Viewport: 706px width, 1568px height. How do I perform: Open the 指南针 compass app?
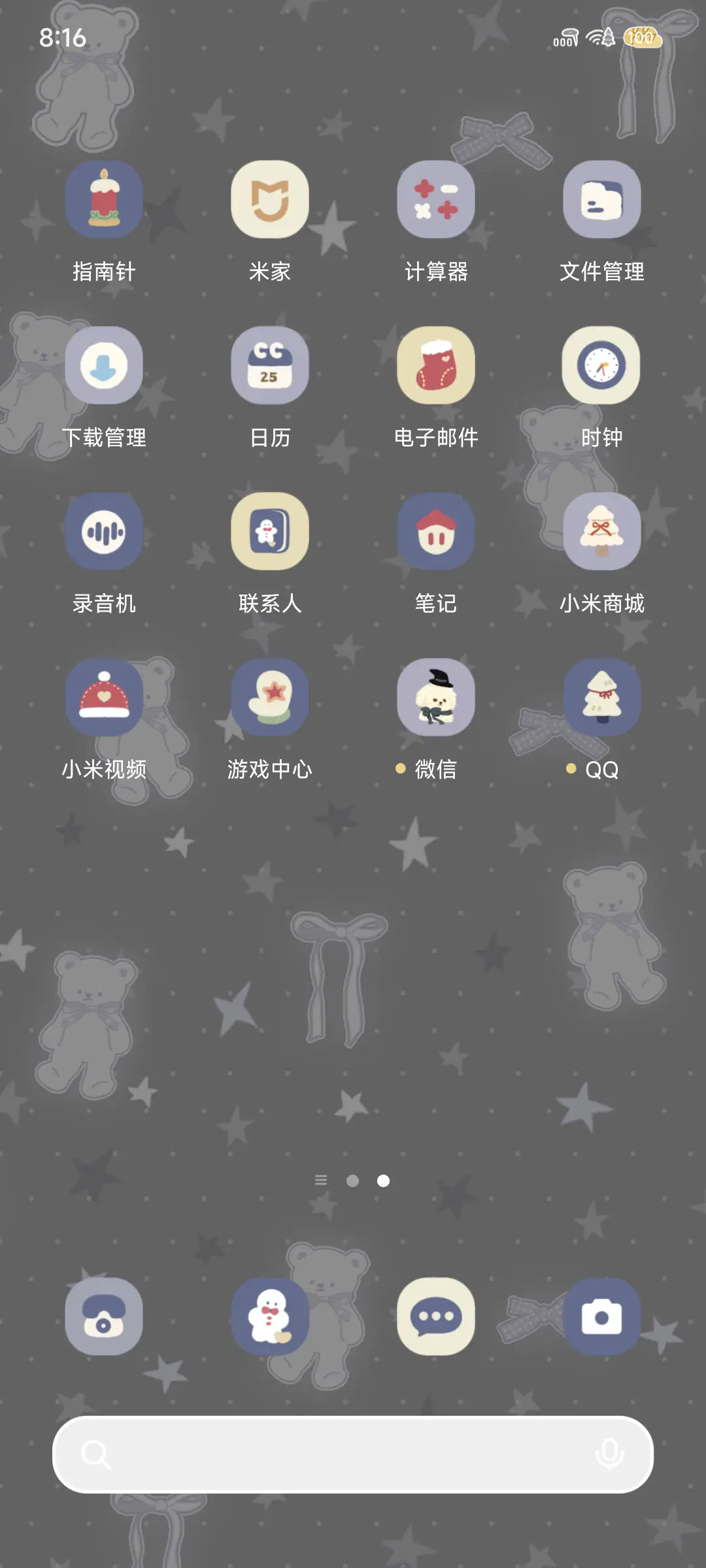(x=103, y=199)
